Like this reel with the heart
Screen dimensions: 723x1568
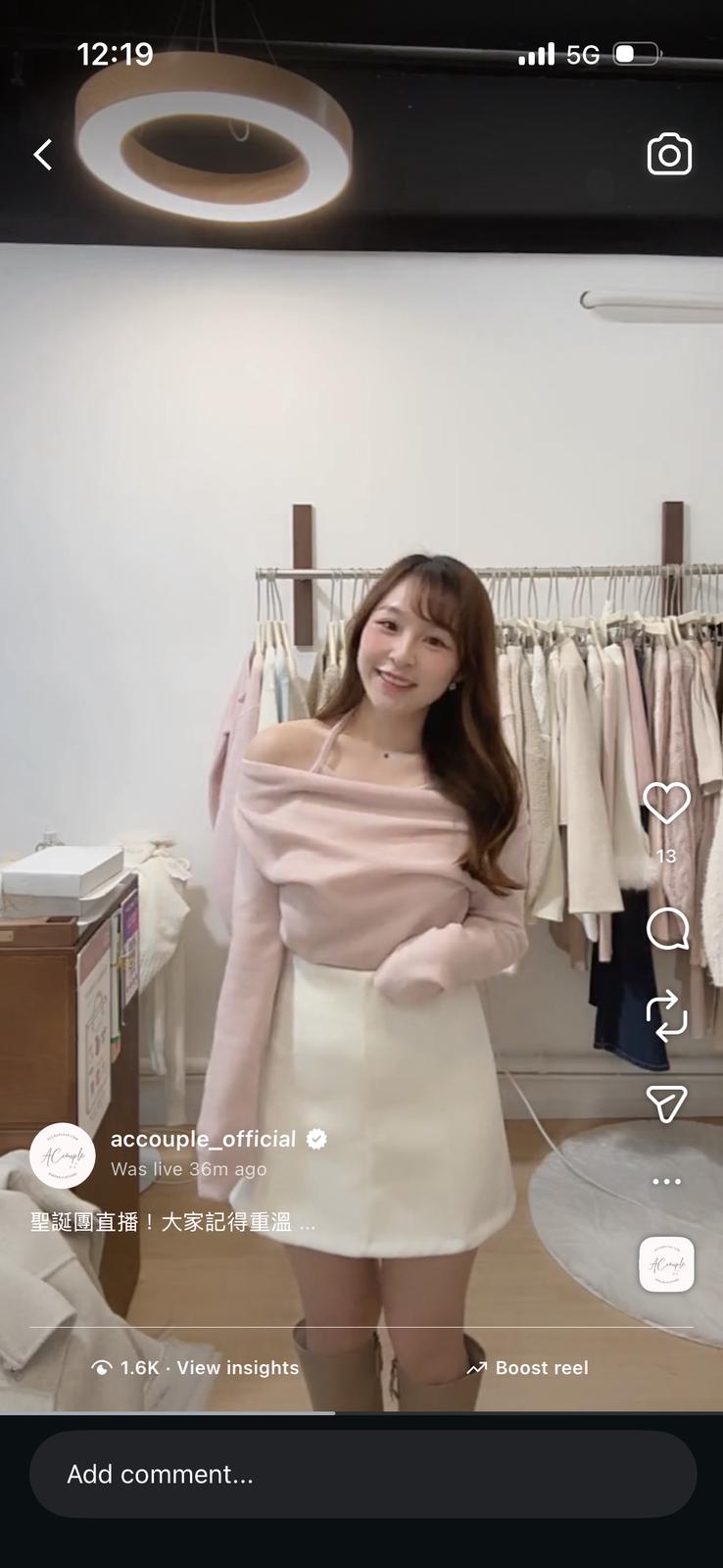pyautogui.click(x=666, y=804)
